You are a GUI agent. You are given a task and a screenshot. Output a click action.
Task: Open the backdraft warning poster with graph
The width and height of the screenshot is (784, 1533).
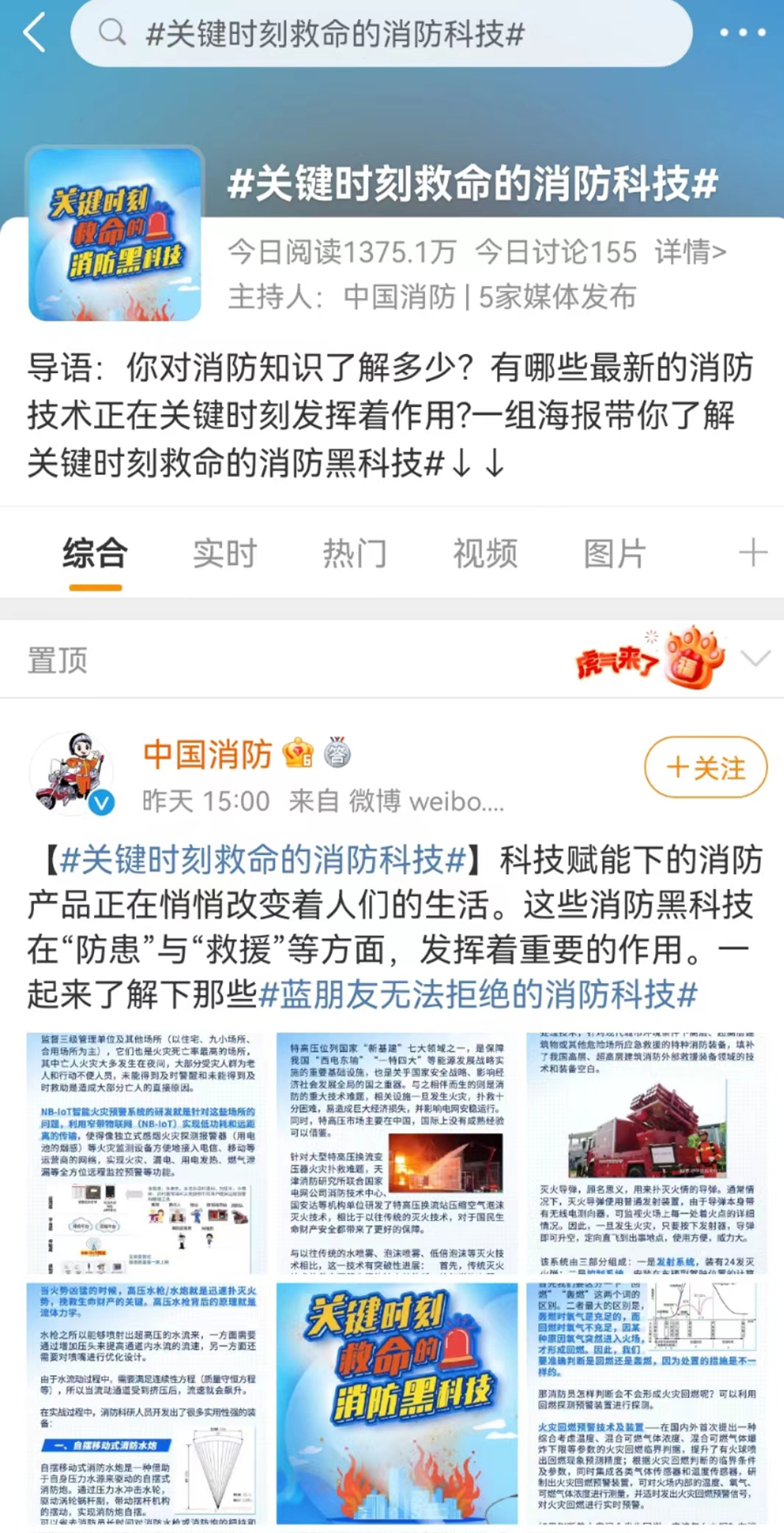coord(645,1402)
